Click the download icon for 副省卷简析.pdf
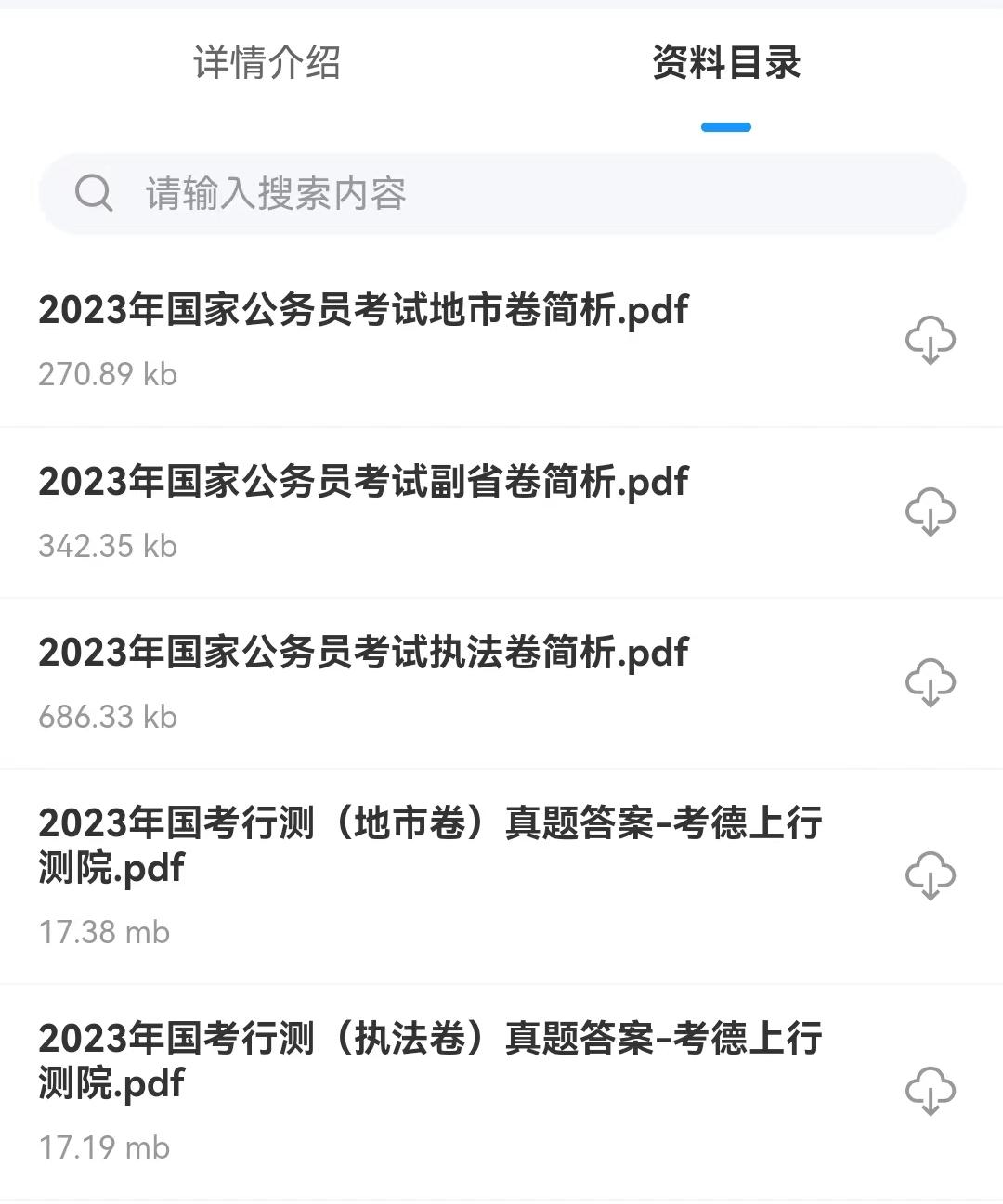The width and height of the screenshot is (1003, 1204). [x=931, y=511]
